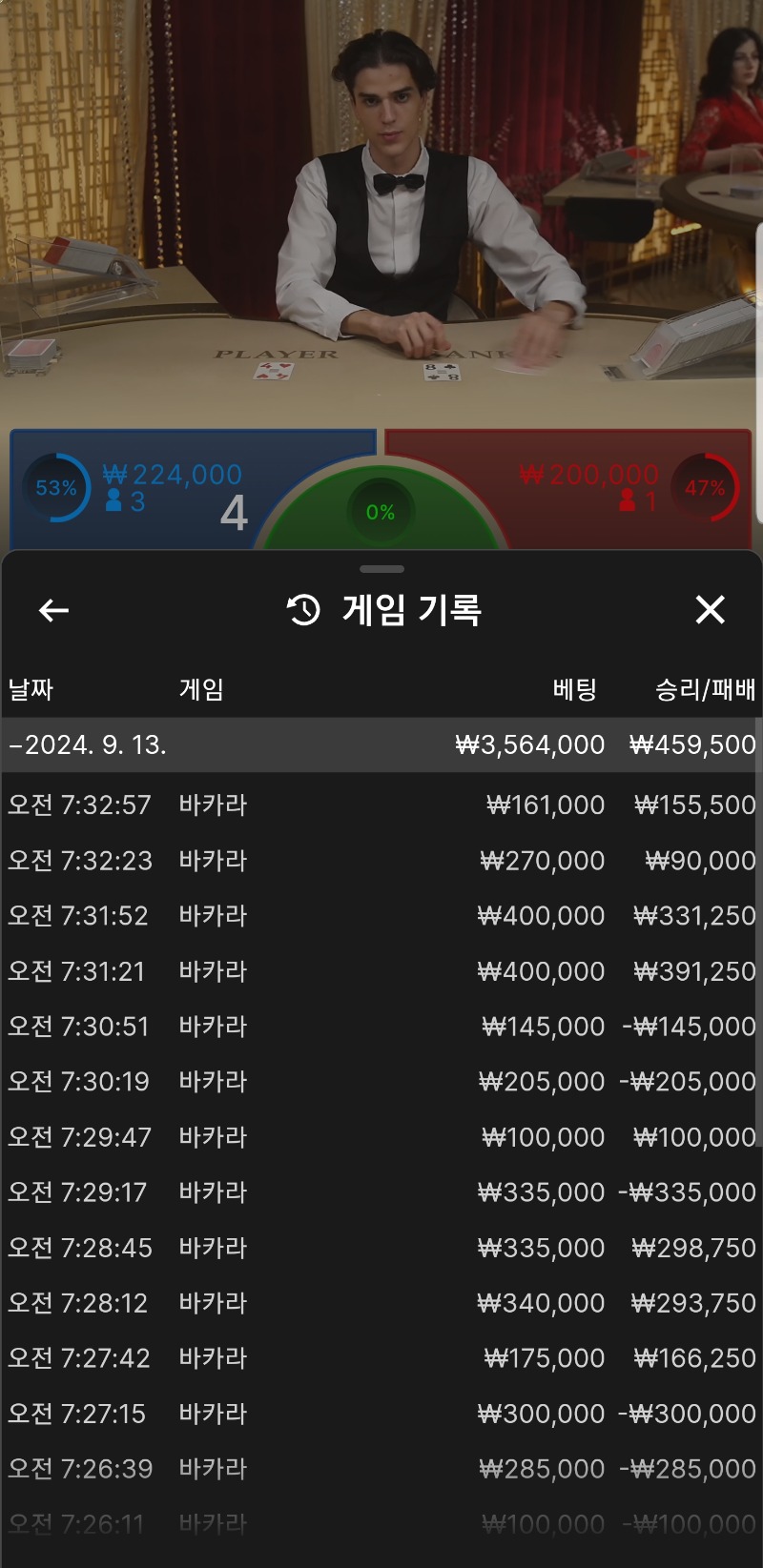Show the 오전 7:28:12 round details
763x1568 pixels.
point(381,1302)
